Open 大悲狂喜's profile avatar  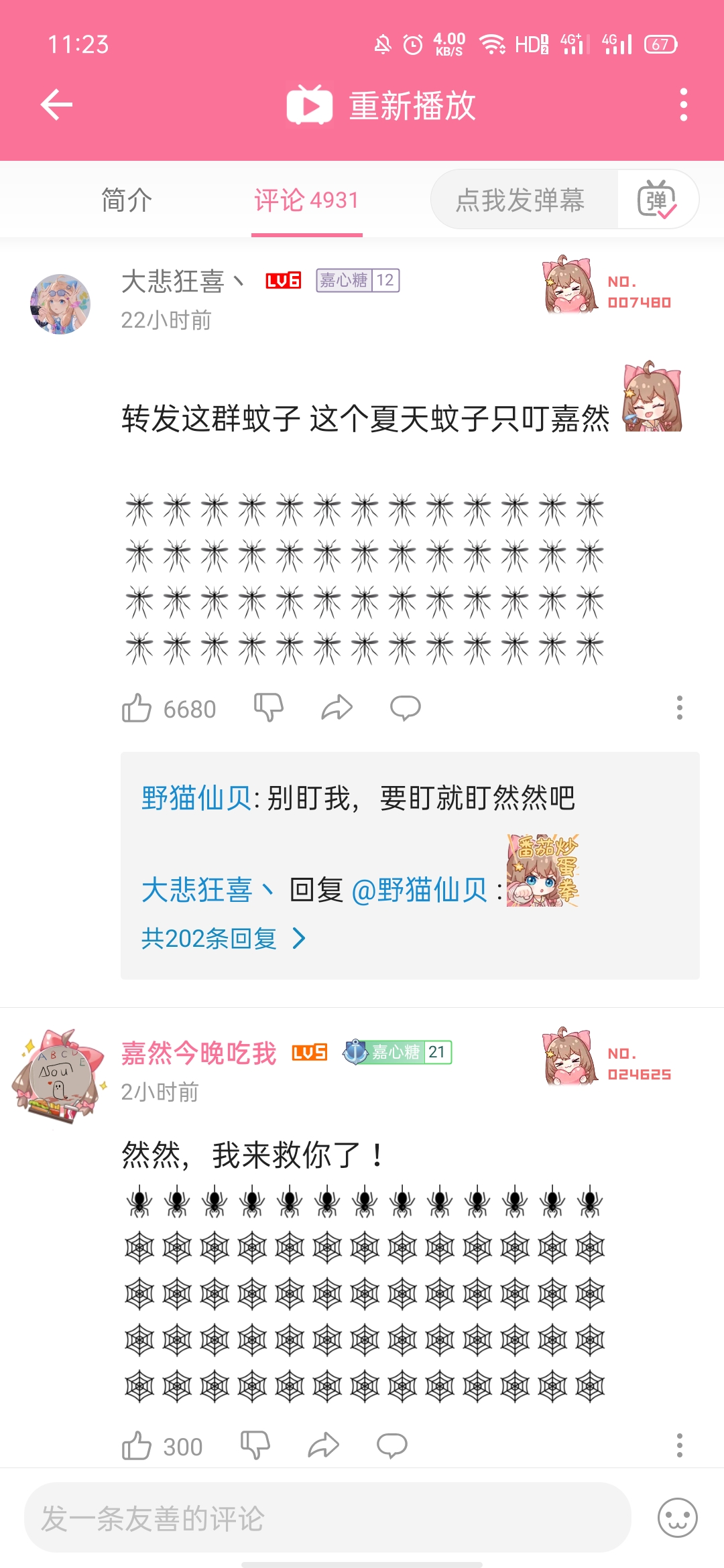(60, 304)
